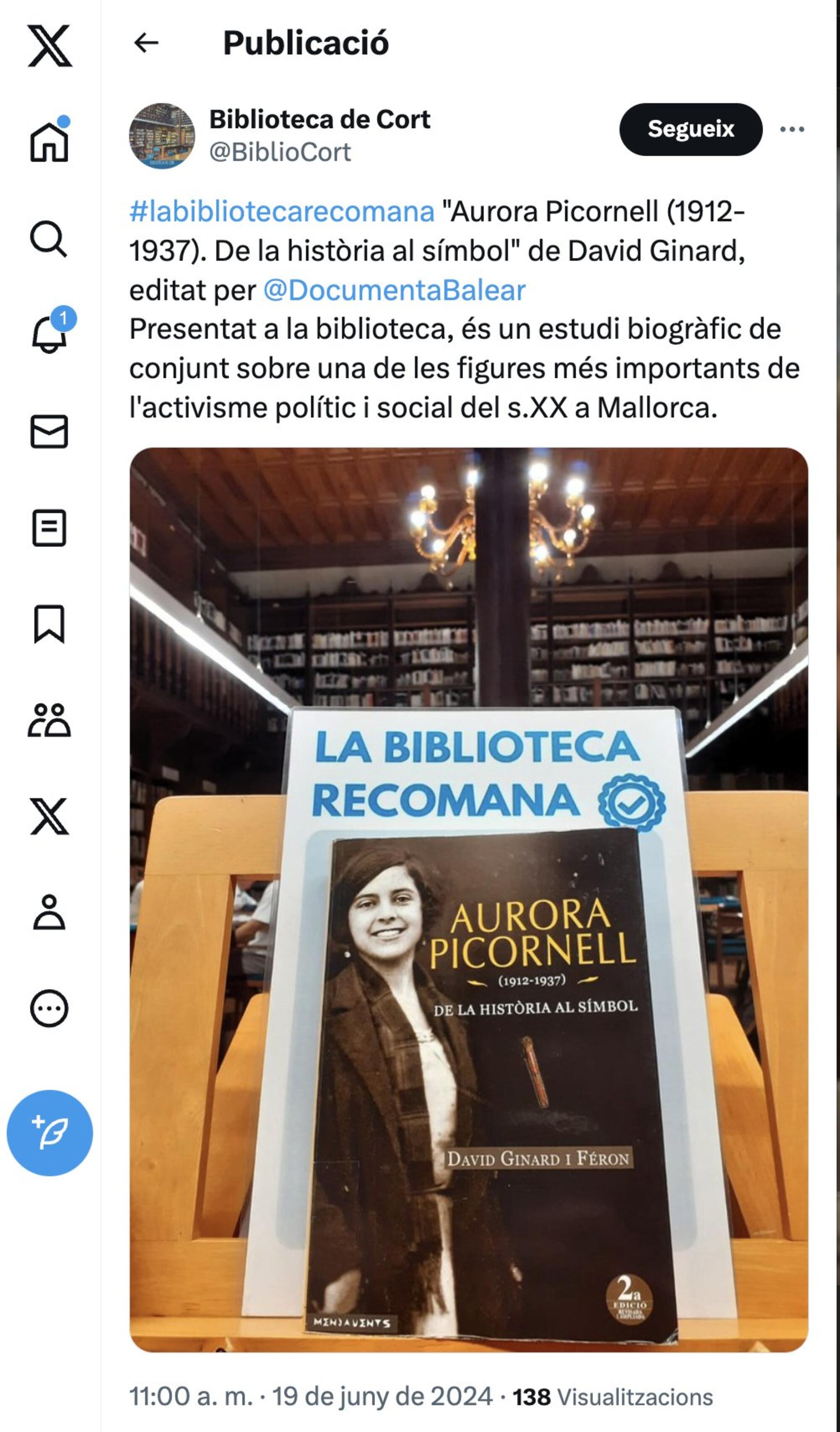The height and width of the screenshot is (1432, 840).
Task: Open the #labibliotecarecomana hashtag
Action: (282, 211)
